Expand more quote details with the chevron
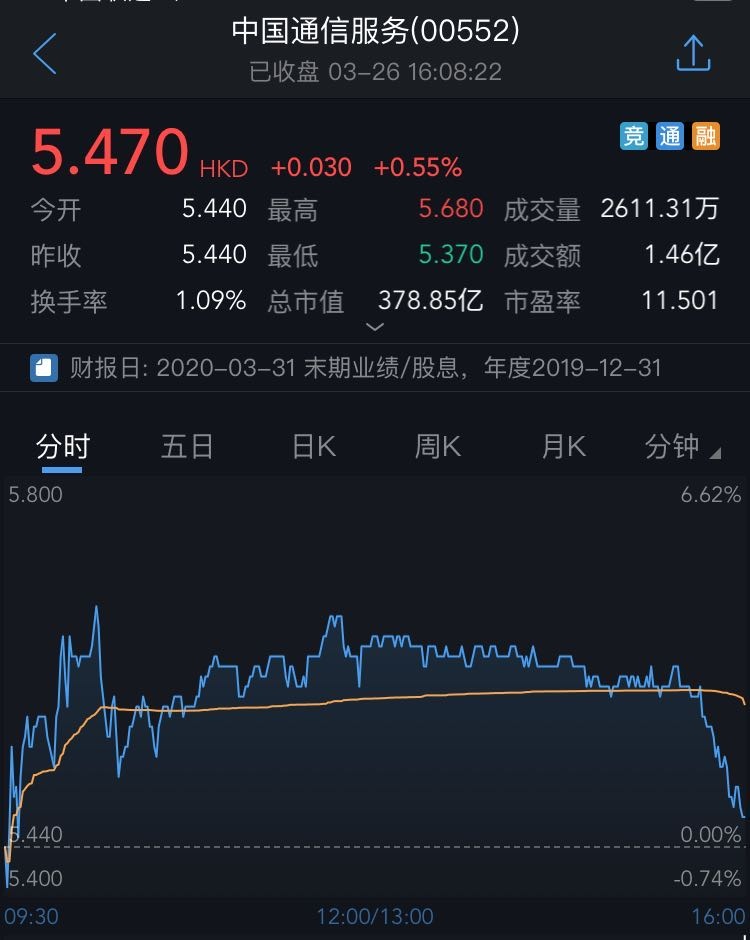 click(375, 327)
